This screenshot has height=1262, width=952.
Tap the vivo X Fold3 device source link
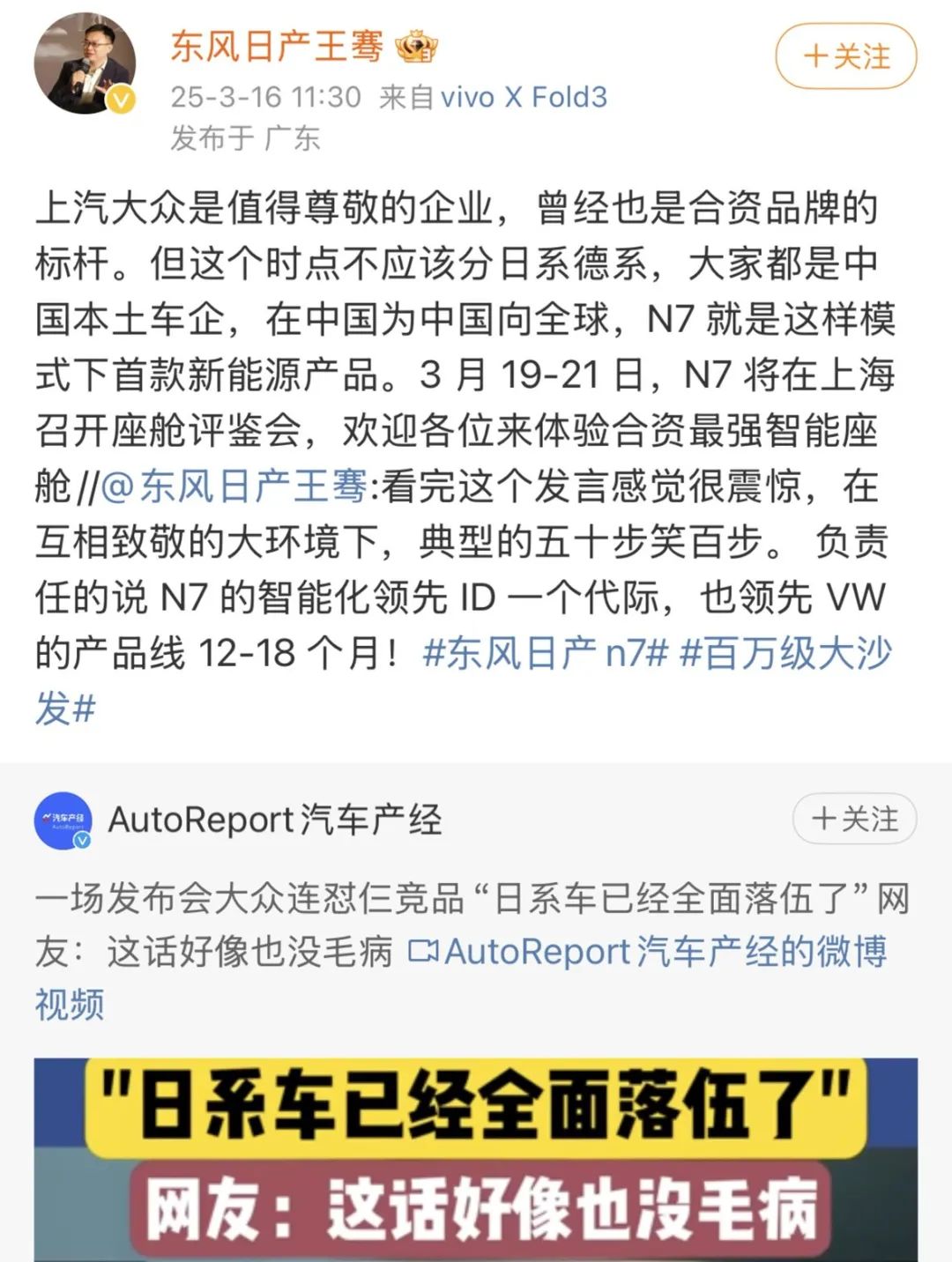[x=524, y=97]
